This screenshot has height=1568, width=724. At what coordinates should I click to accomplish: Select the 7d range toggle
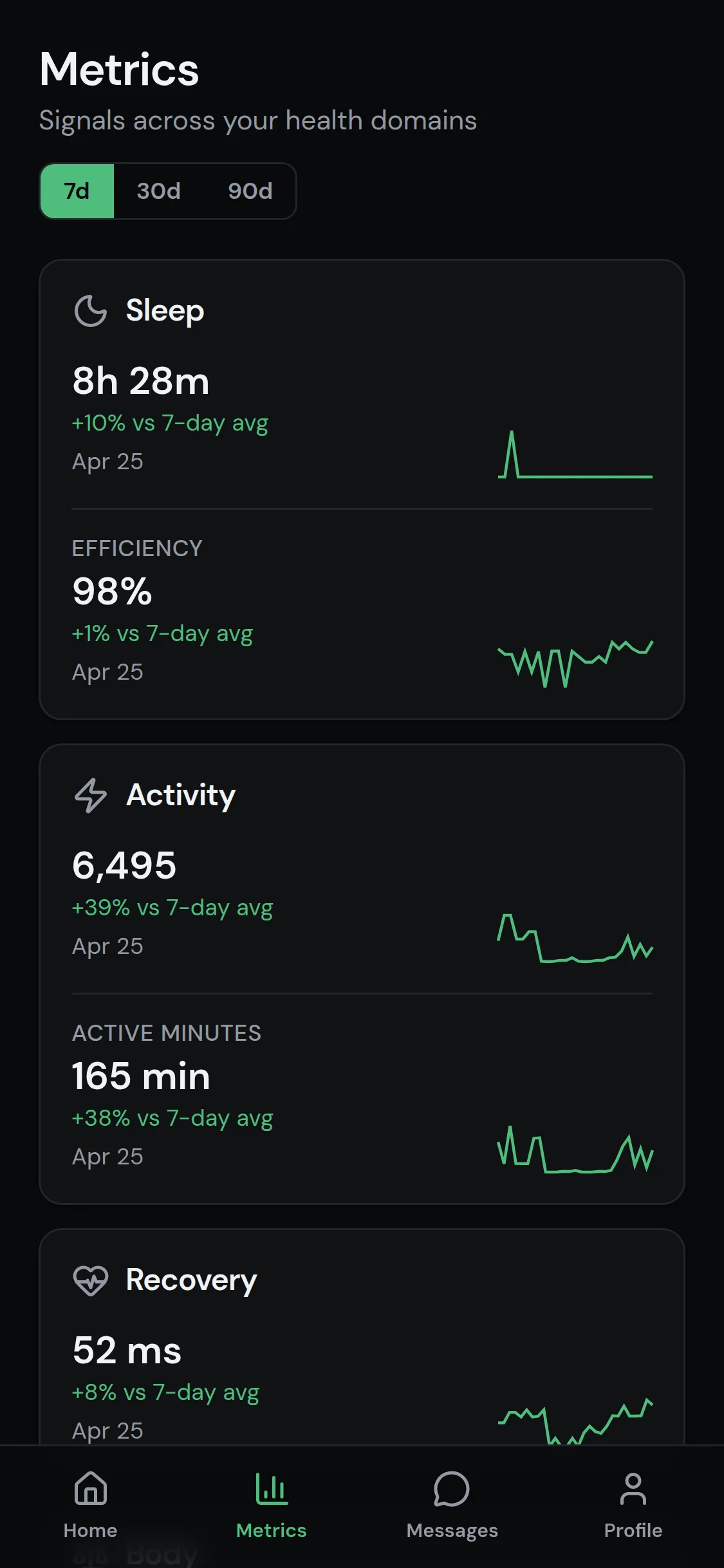[x=77, y=191]
